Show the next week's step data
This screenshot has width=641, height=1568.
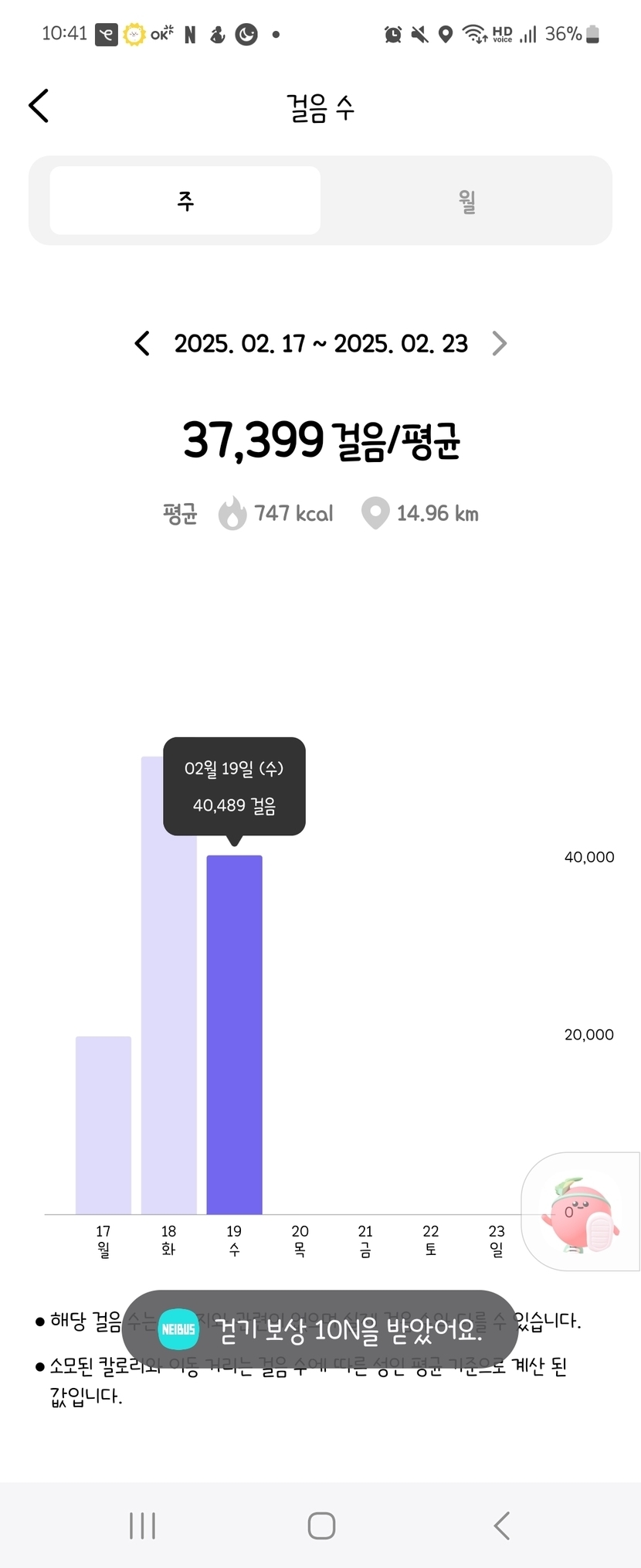click(x=500, y=344)
